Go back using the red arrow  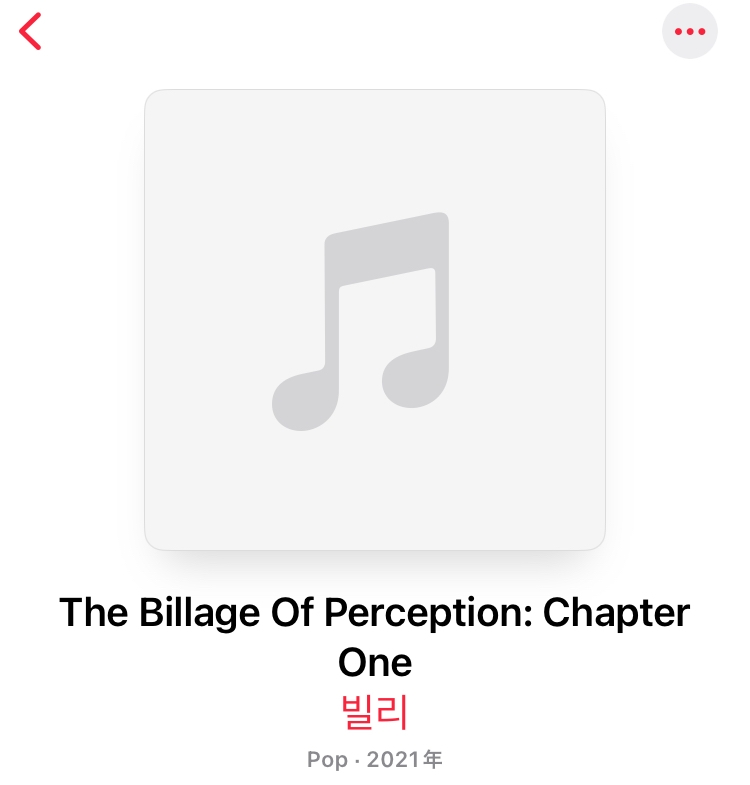point(31,32)
